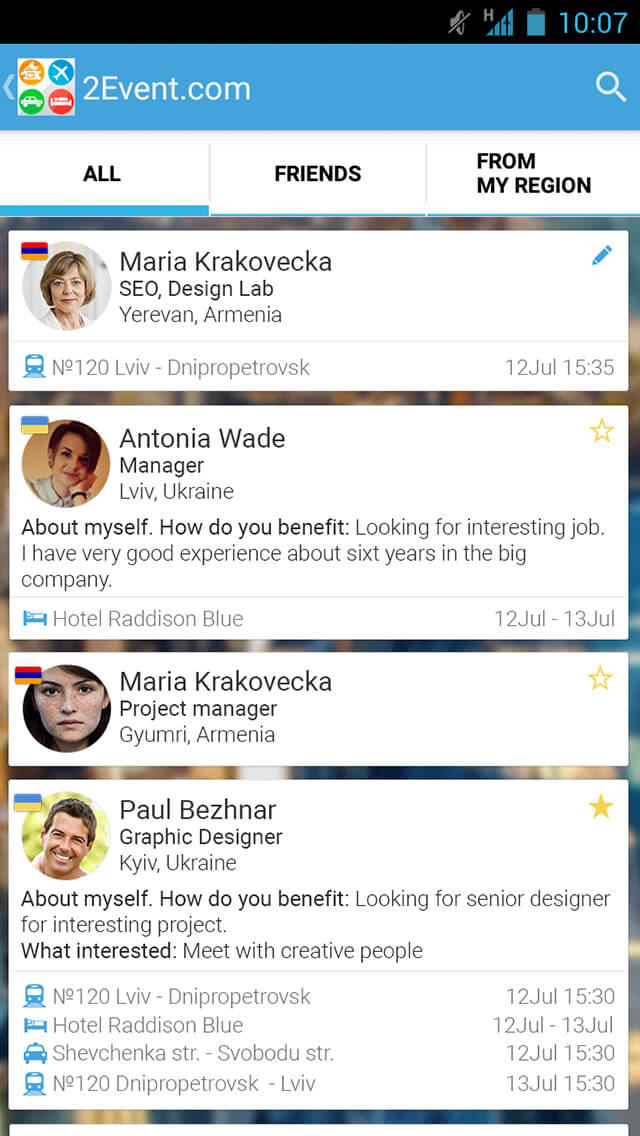
Task: Open Antonia Wade's profile card
Action: tap(318, 522)
